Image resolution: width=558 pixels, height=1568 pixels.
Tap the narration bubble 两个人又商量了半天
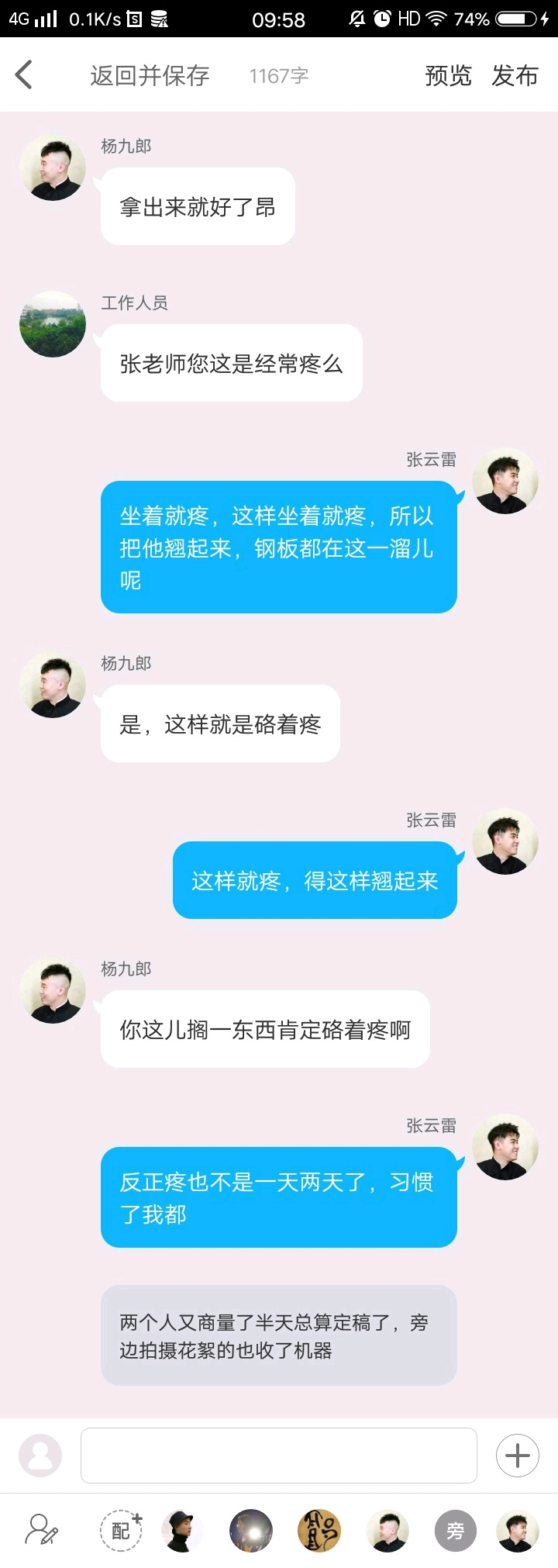278,1335
